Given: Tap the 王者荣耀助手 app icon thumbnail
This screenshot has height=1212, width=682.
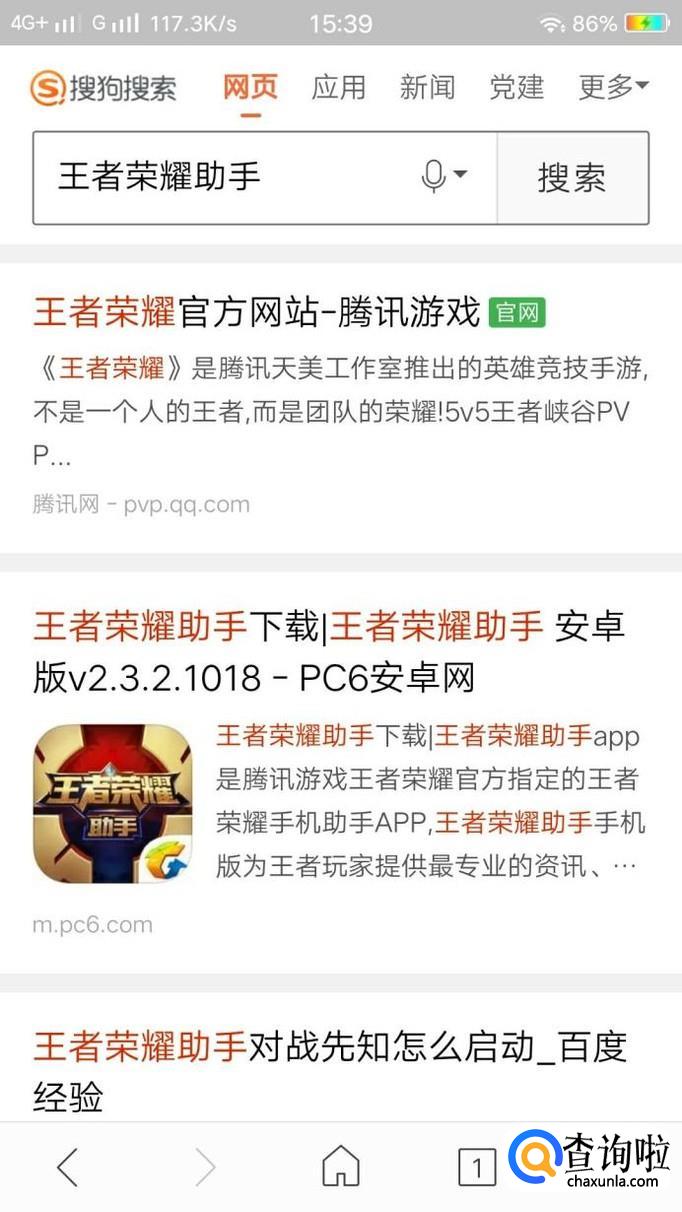Looking at the screenshot, I should coord(113,804).
